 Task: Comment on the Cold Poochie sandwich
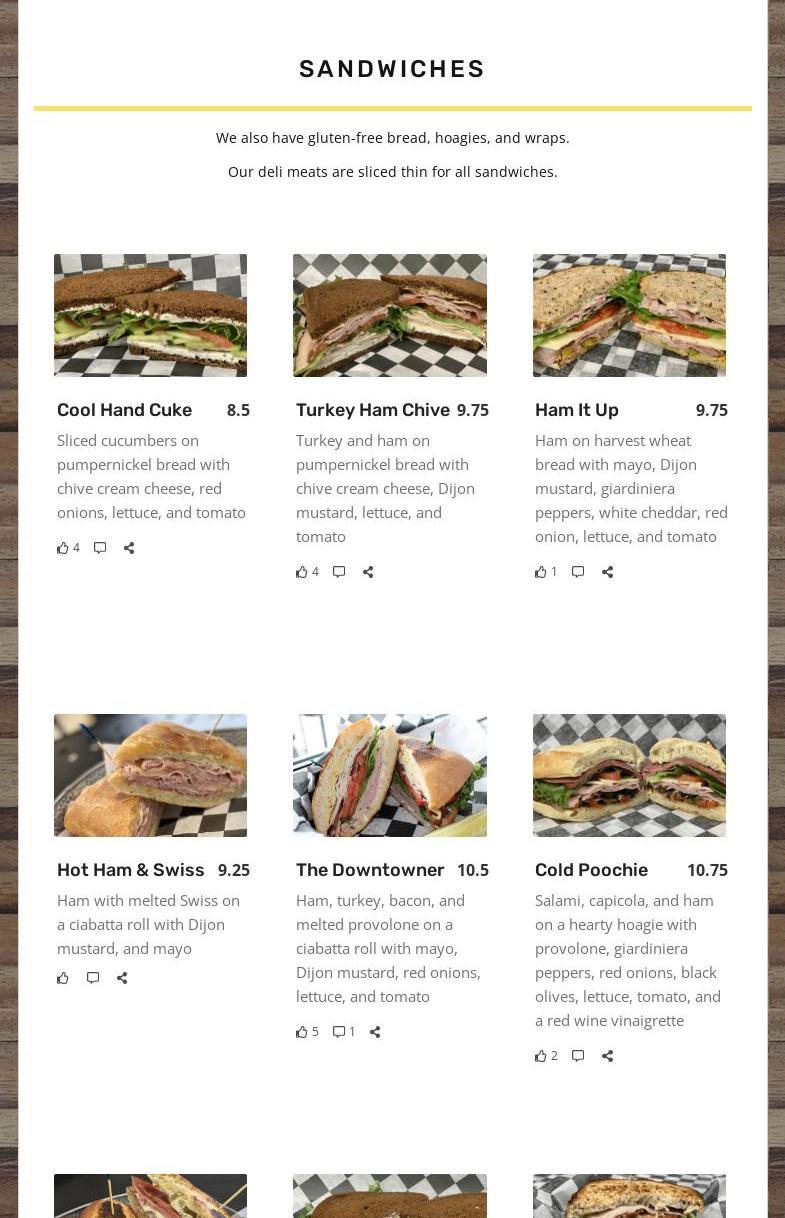click(578, 1056)
